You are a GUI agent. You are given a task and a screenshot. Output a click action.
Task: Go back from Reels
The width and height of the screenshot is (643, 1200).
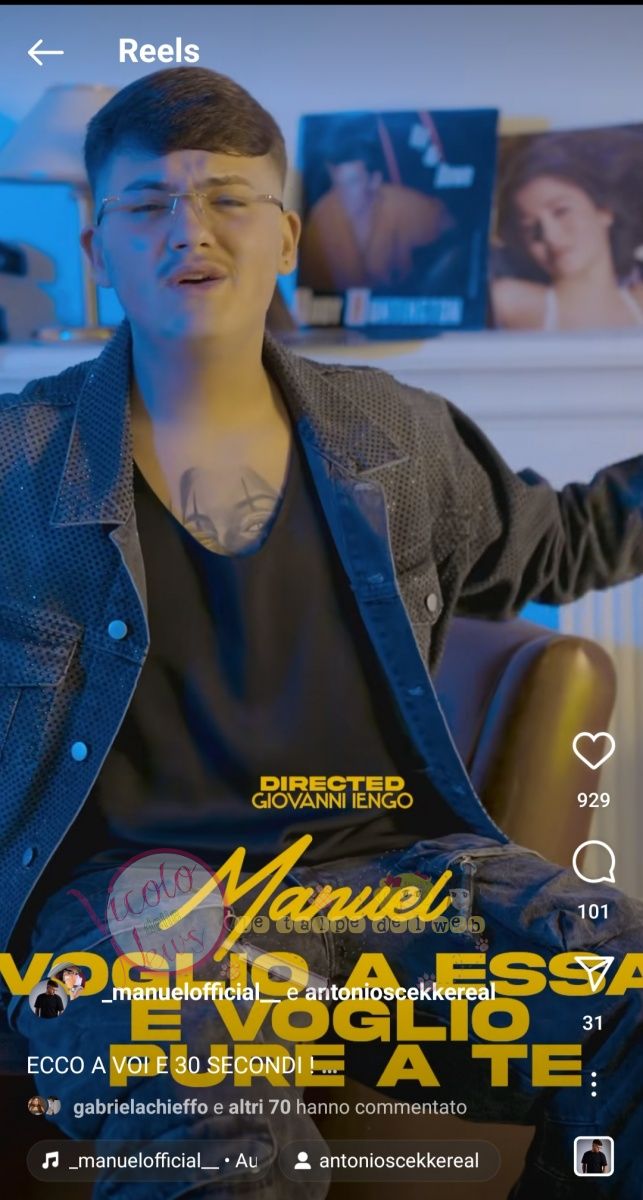point(45,52)
